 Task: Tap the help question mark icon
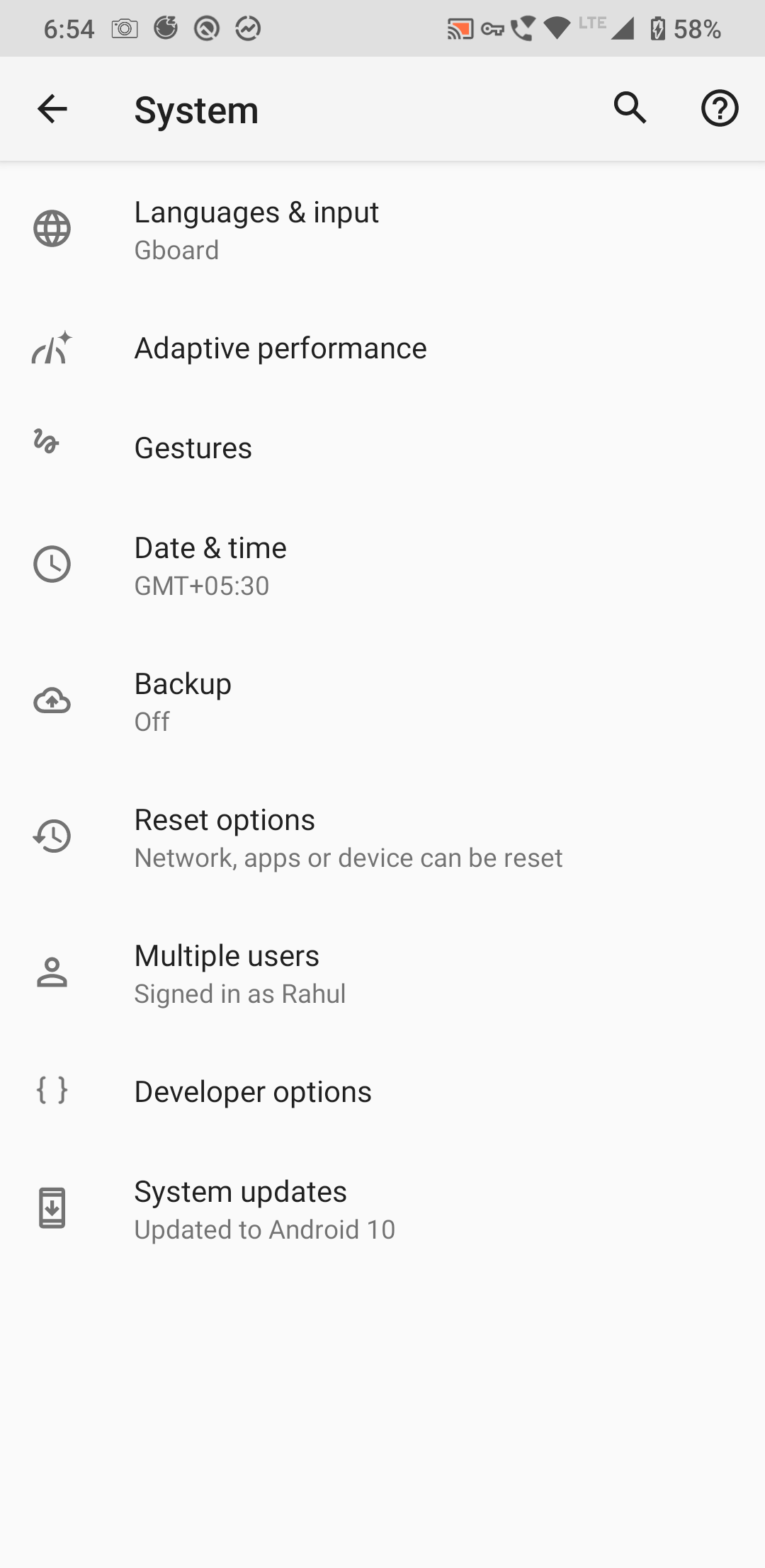(719, 108)
